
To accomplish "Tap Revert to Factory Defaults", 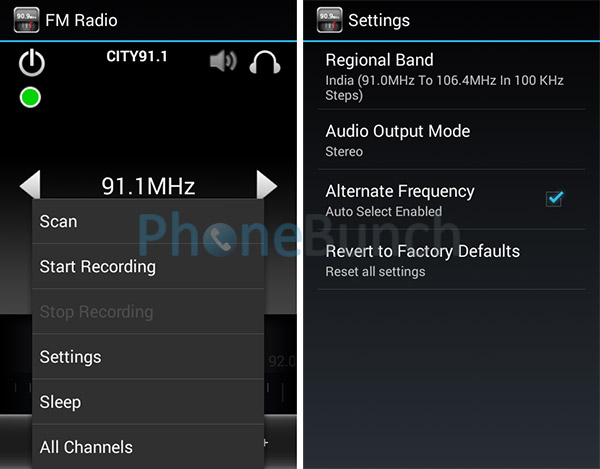I will tap(451, 260).
